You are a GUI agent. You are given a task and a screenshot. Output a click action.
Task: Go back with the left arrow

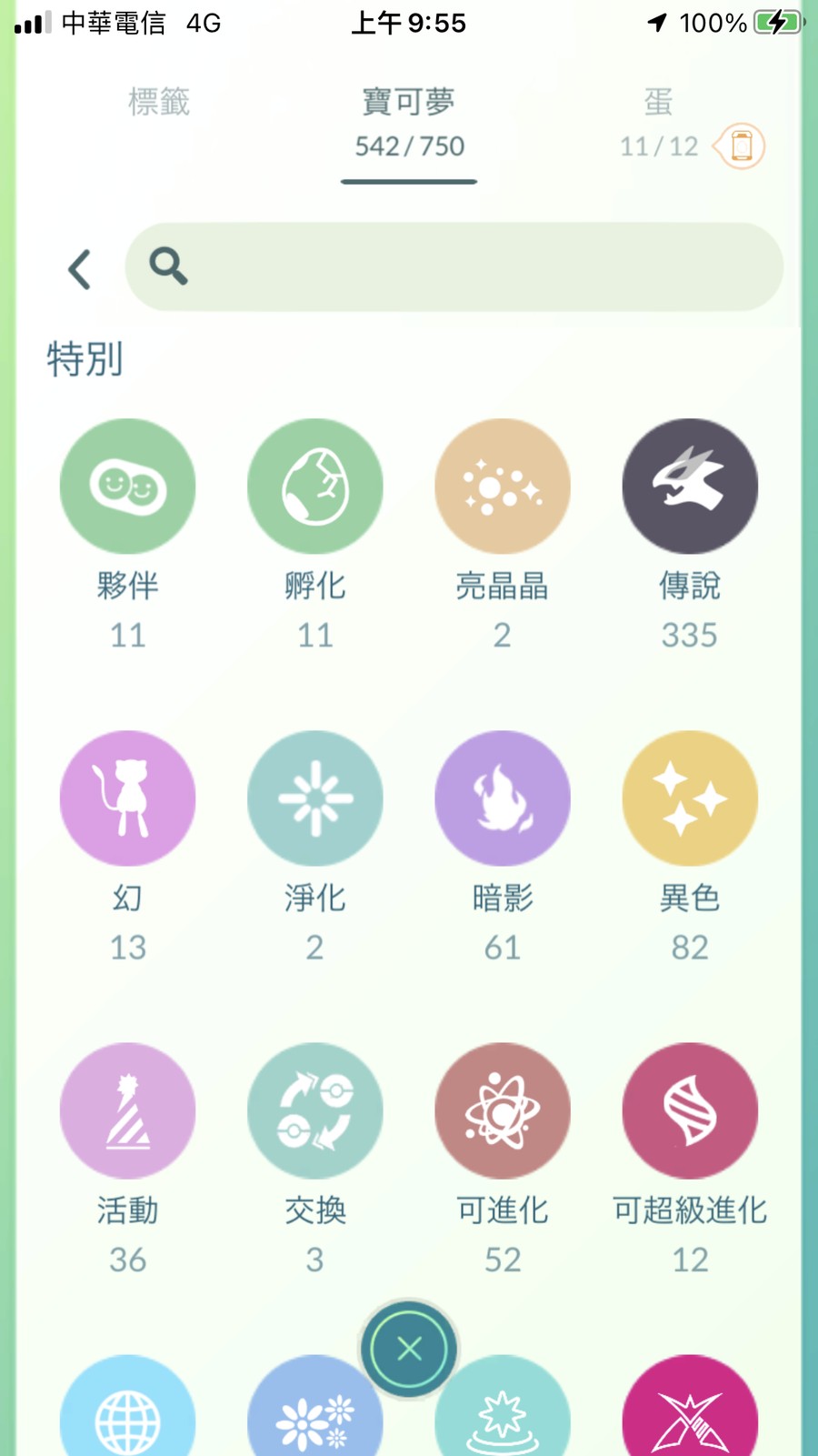(x=80, y=269)
